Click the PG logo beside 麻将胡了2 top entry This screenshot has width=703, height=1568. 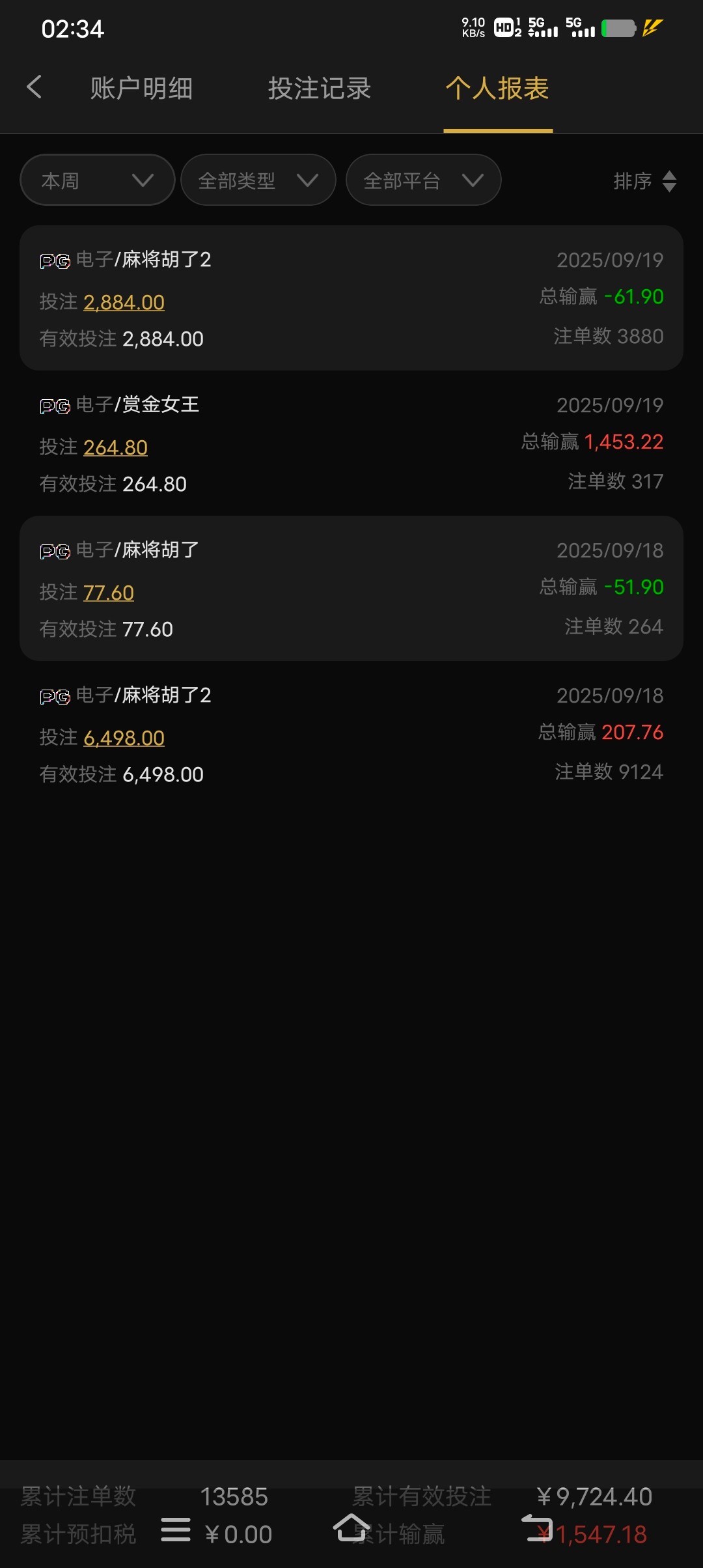click(x=54, y=259)
